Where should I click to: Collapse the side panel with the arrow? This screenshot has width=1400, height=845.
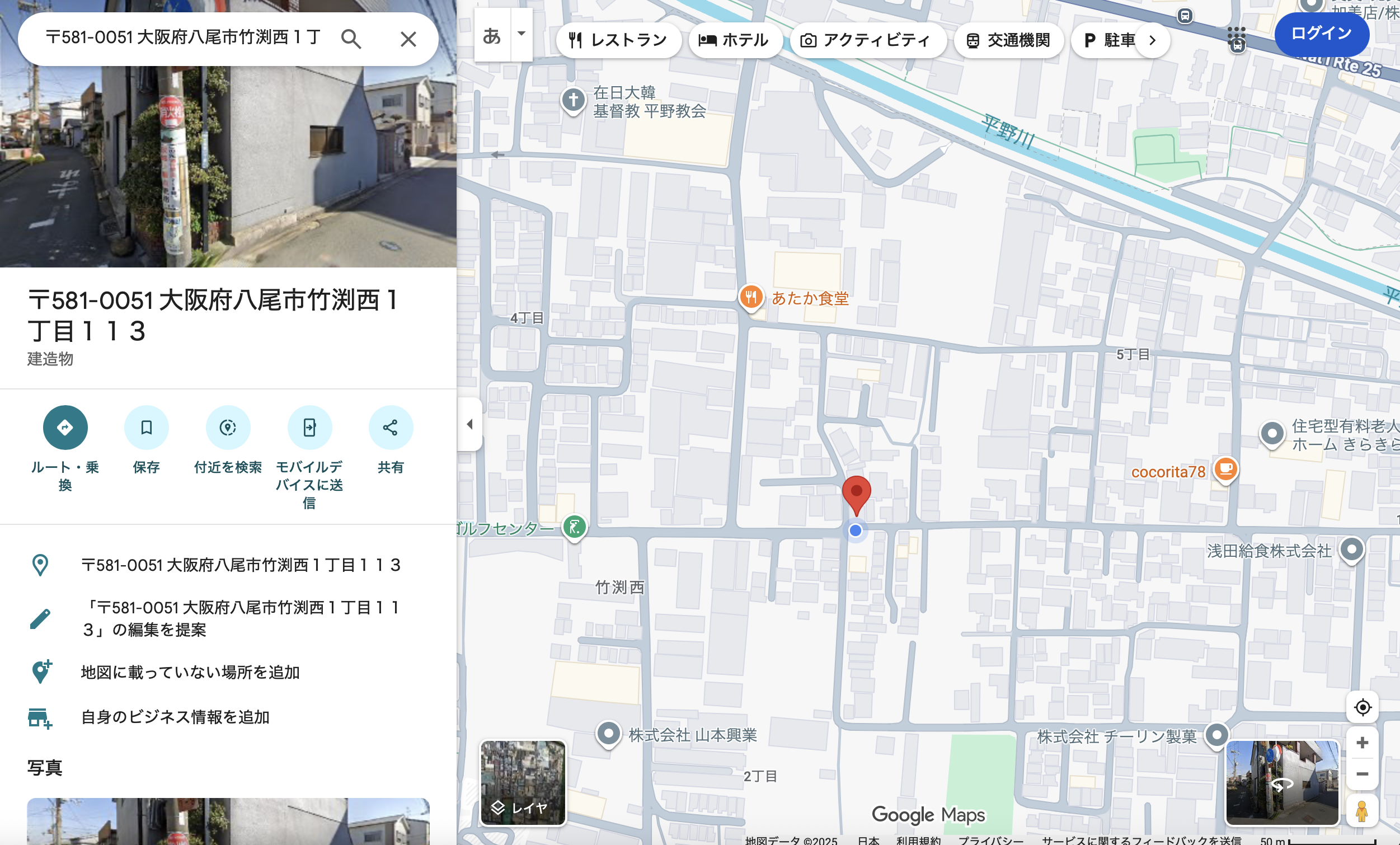click(x=470, y=424)
